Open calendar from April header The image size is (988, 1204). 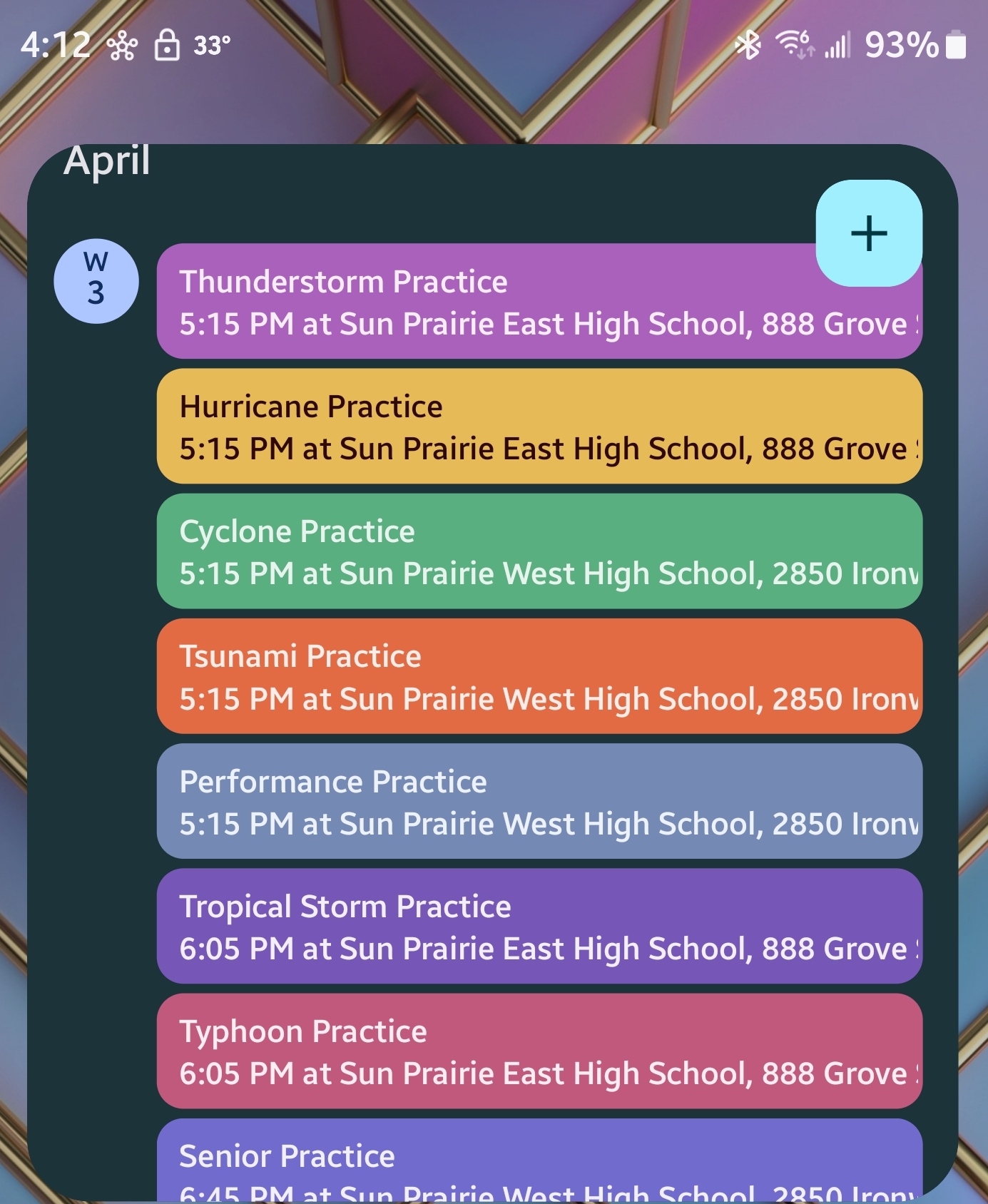[107, 161]
